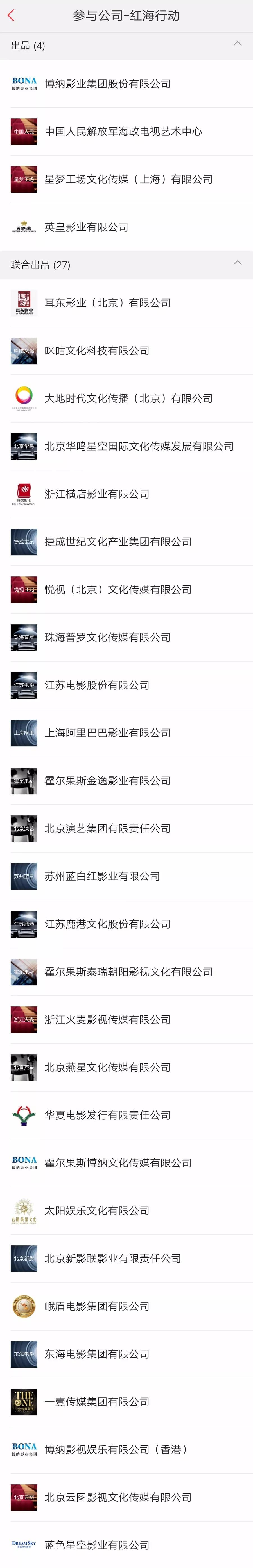Open 峨眉电影集团有限公司
The image size is (253, 1568).
pyautogui.click(x=97, y=1306)
